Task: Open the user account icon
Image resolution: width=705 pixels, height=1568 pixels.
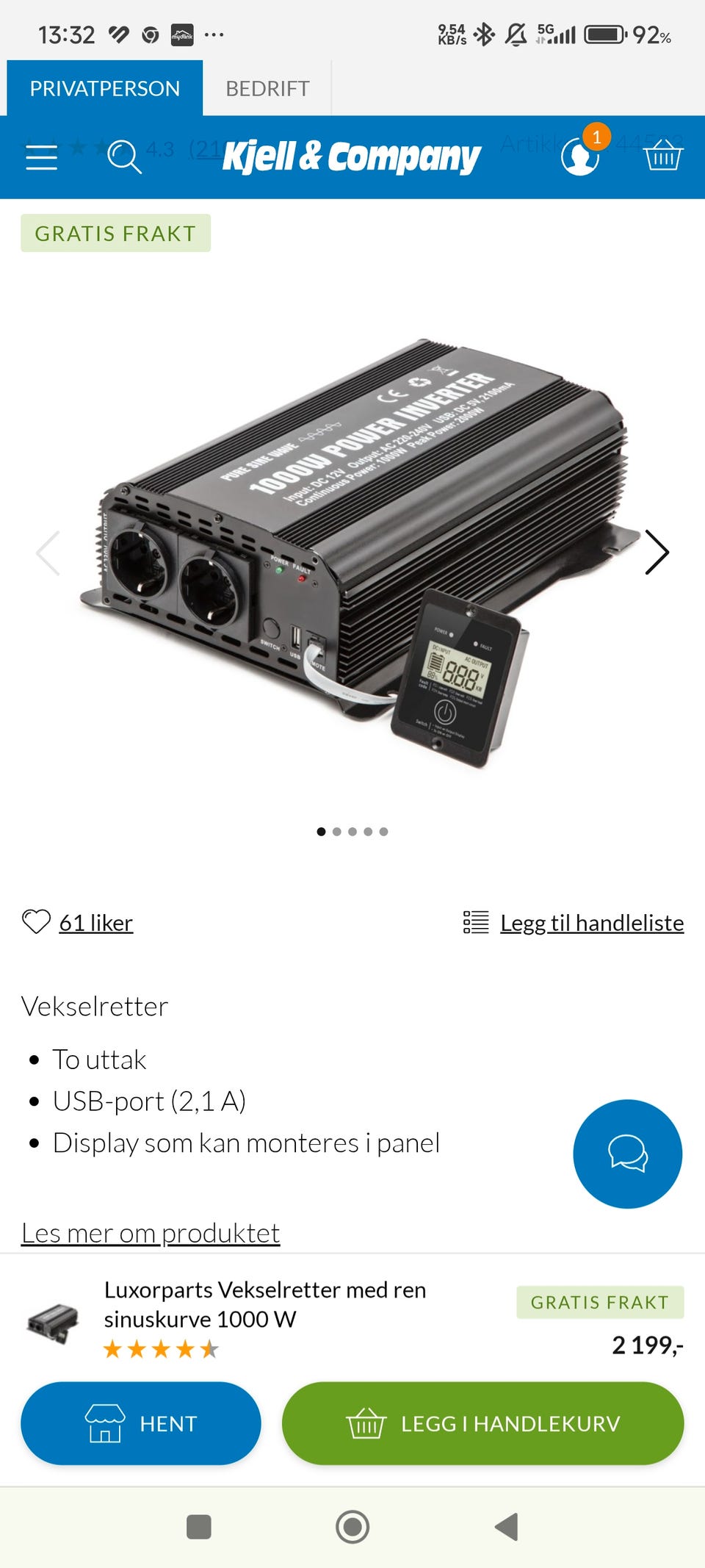Action: pos(579,157)
